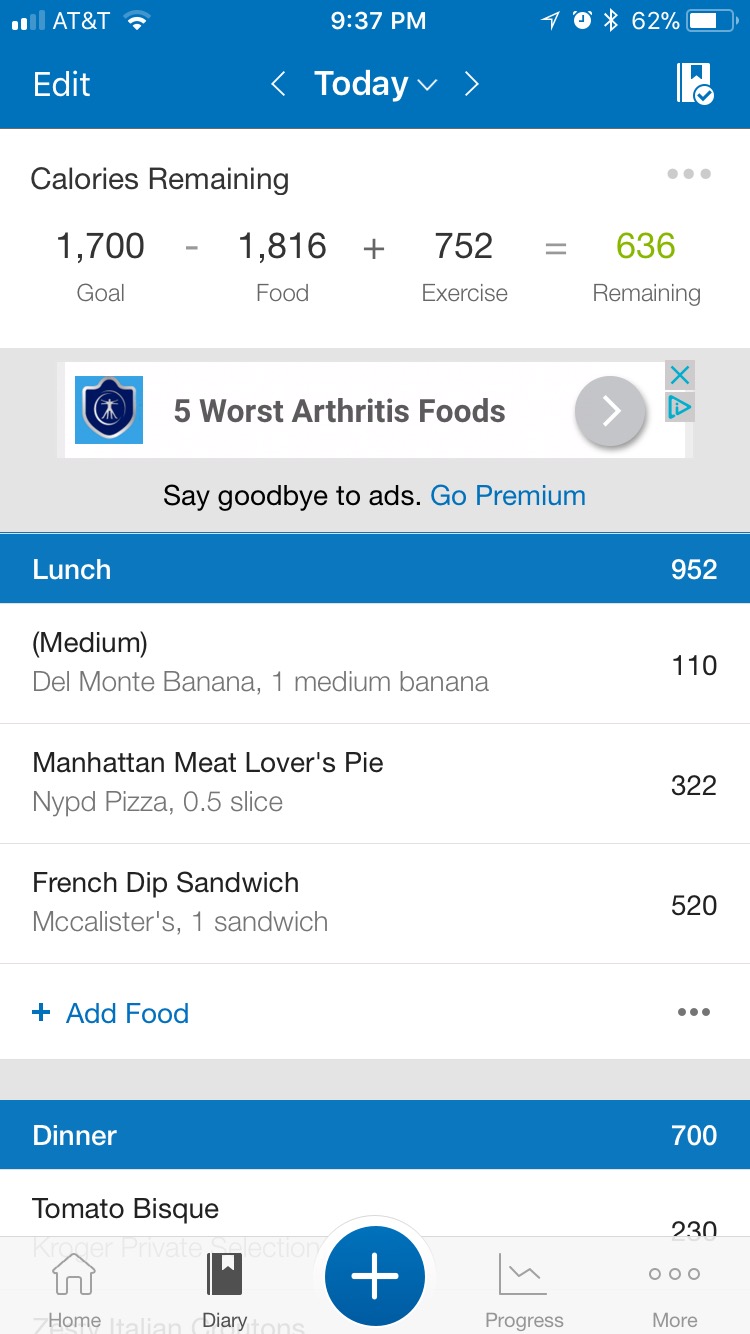Go to the next day arrow
The height and width of the screenshot is (1334, 750).
click(471, 84)
